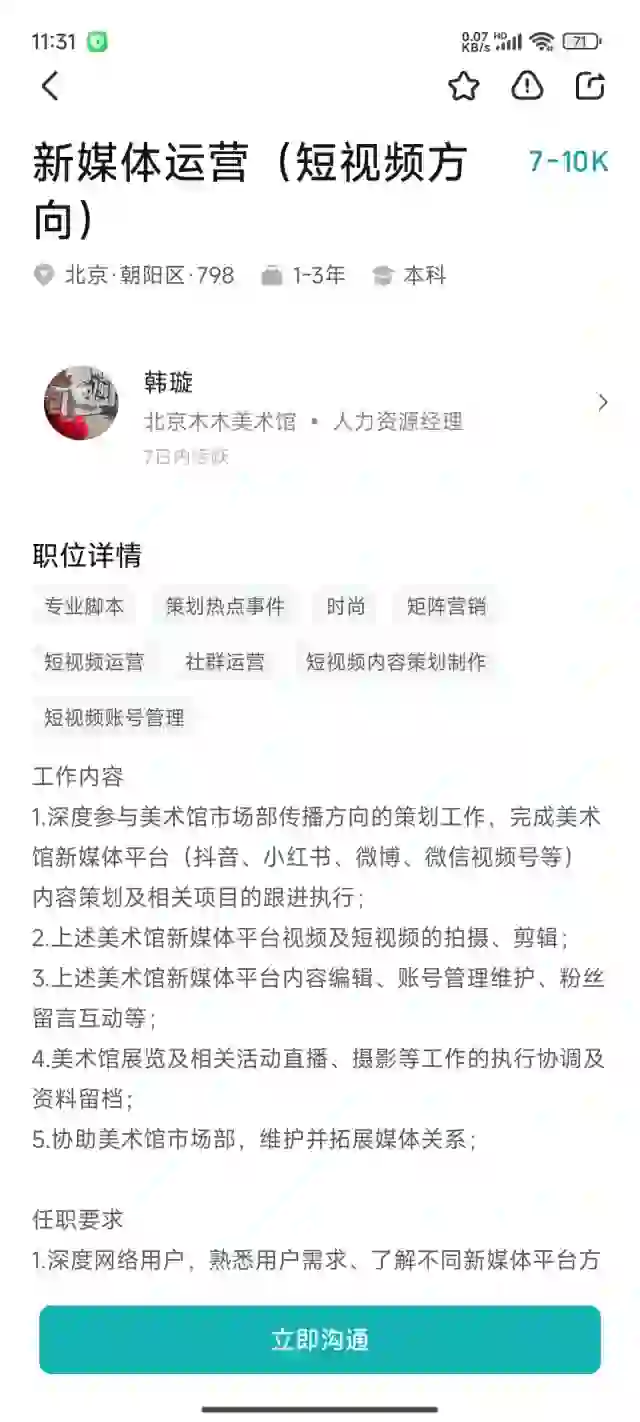Report this job via the warning icon

coord(527,87)
